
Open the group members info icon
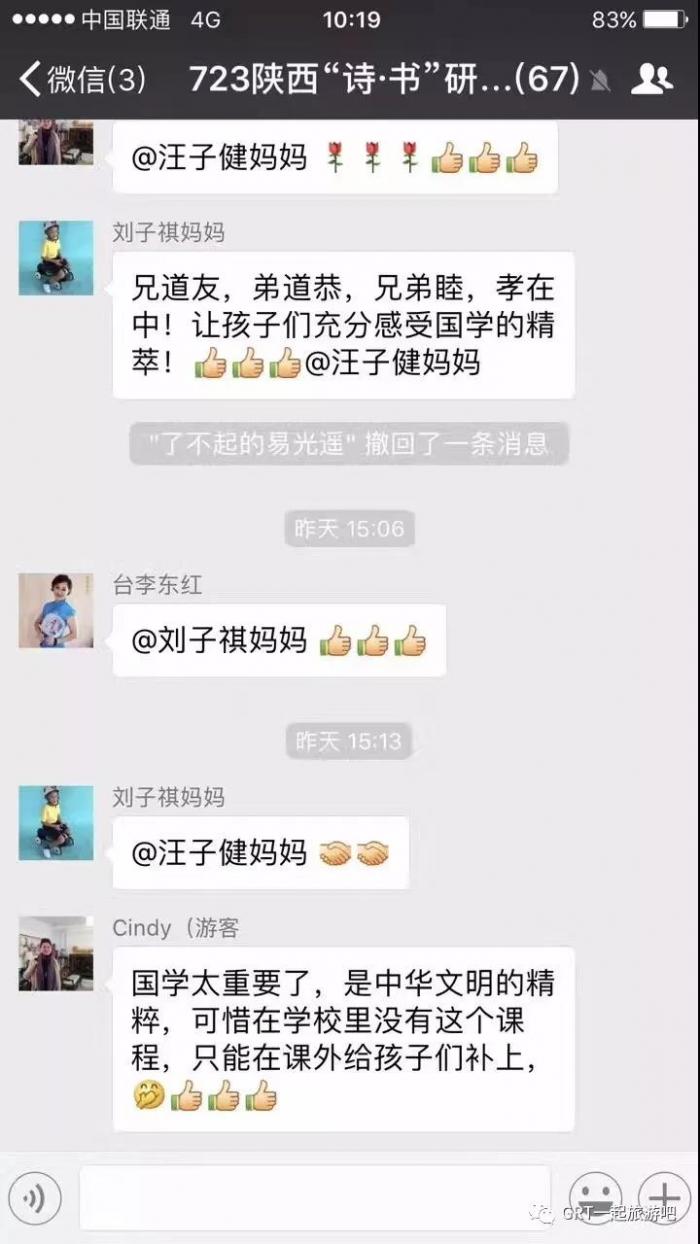[651, 79]
